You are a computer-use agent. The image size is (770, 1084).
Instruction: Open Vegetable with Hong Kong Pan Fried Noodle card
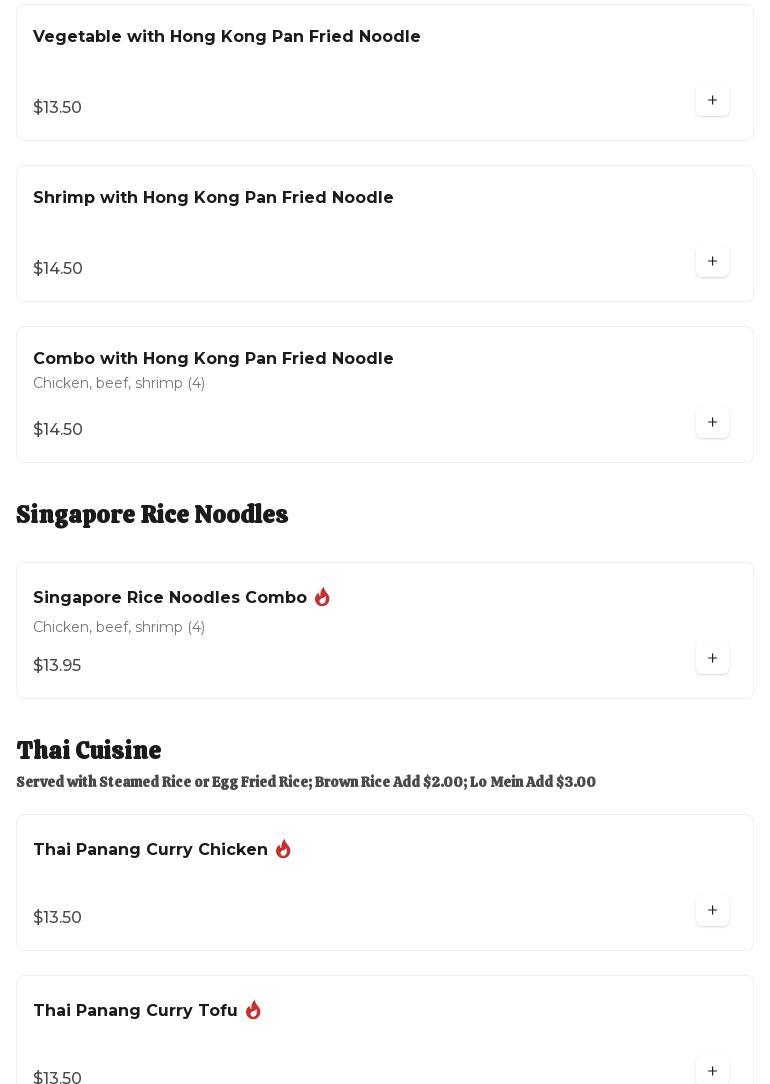click(x=227, y=37)
